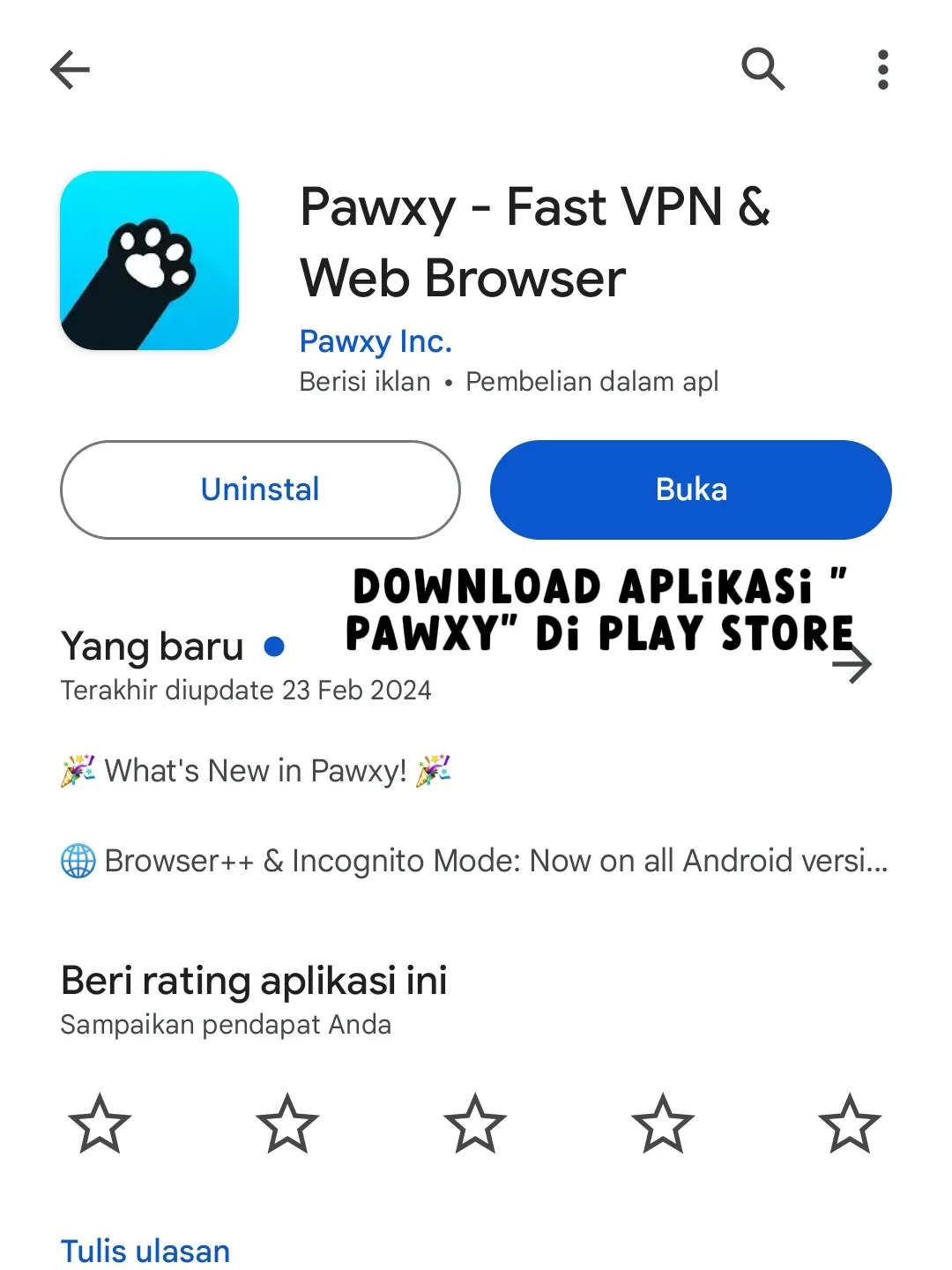Viewport: 952px width, 1270px height.
Task: Expand the Yang baru section arrow
Action: [852, 664]
